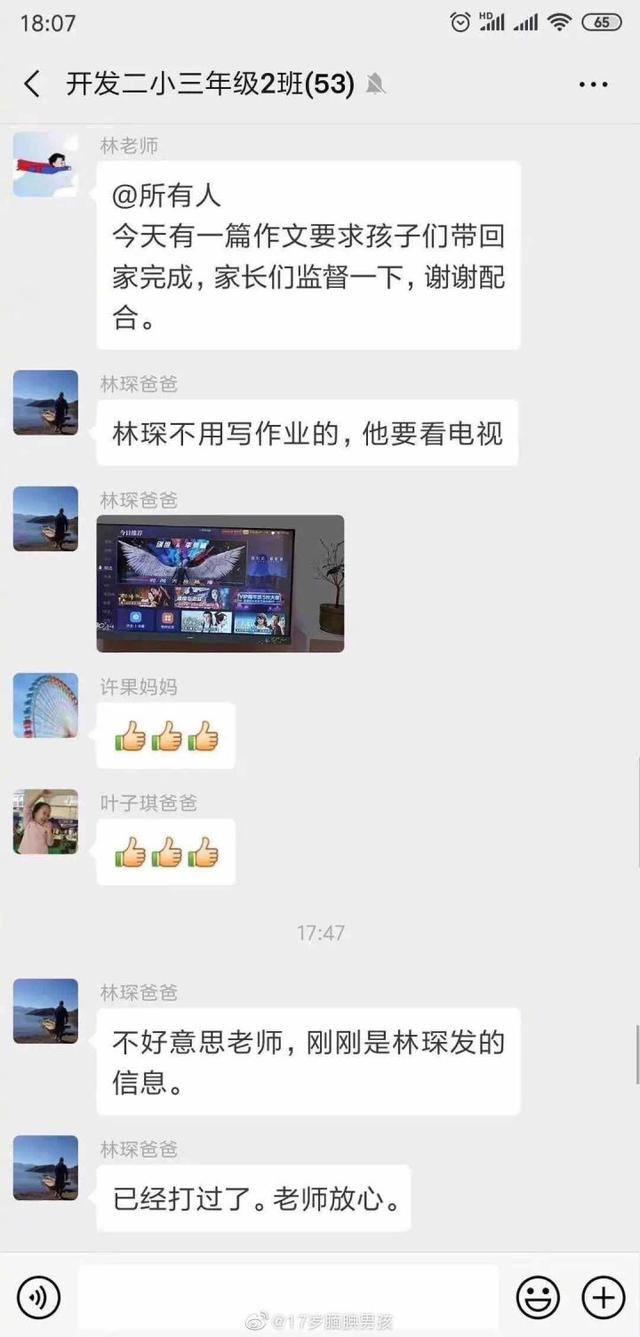View 叶子琪爸爸's profile avatar
Screen dimensions: 640x1337
45,821
